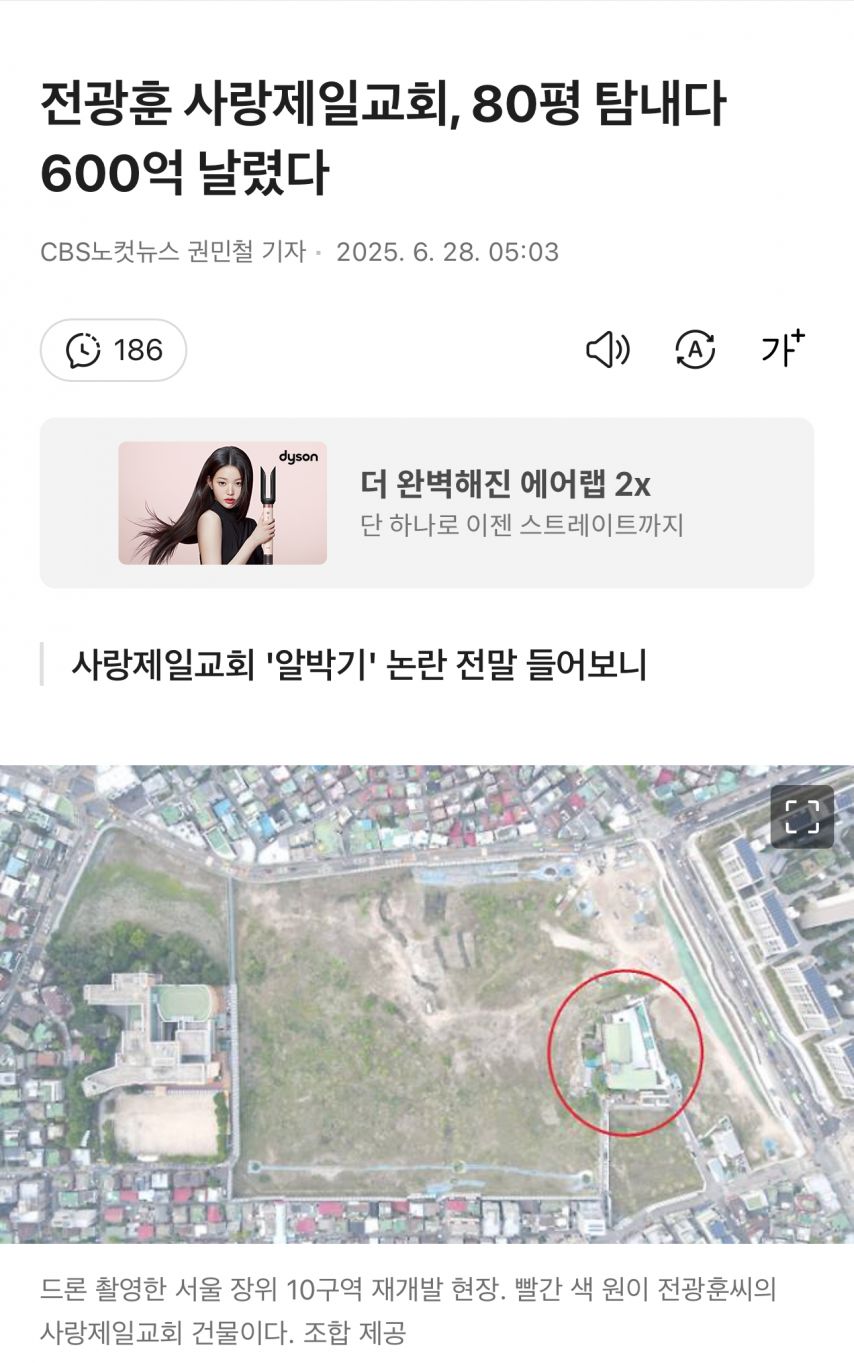The height and width of the screenshot is (1363, 854).
Task: Expand the drone photo to fullscreen
Action: tap(802, 817)
